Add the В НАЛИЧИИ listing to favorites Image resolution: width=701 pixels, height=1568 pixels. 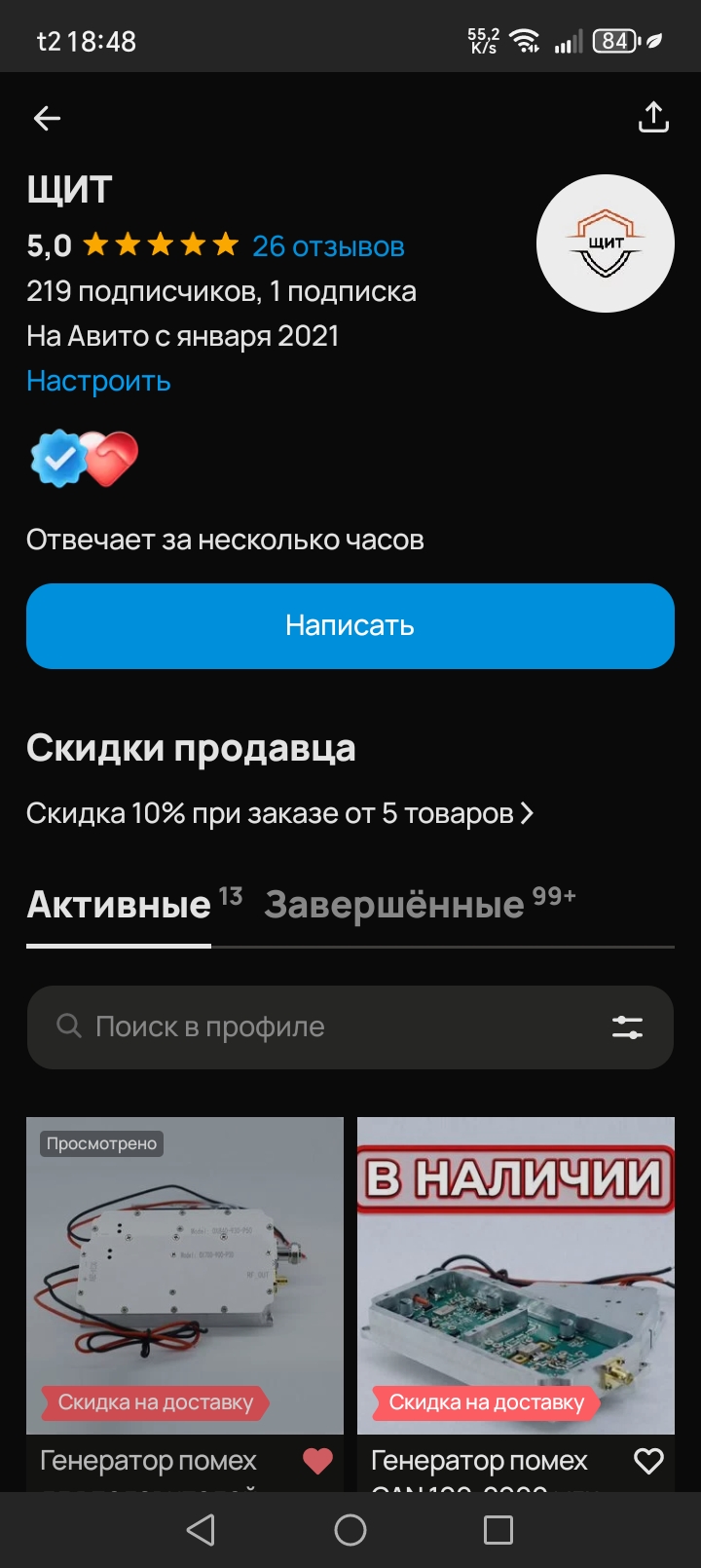coord(648,1460)
